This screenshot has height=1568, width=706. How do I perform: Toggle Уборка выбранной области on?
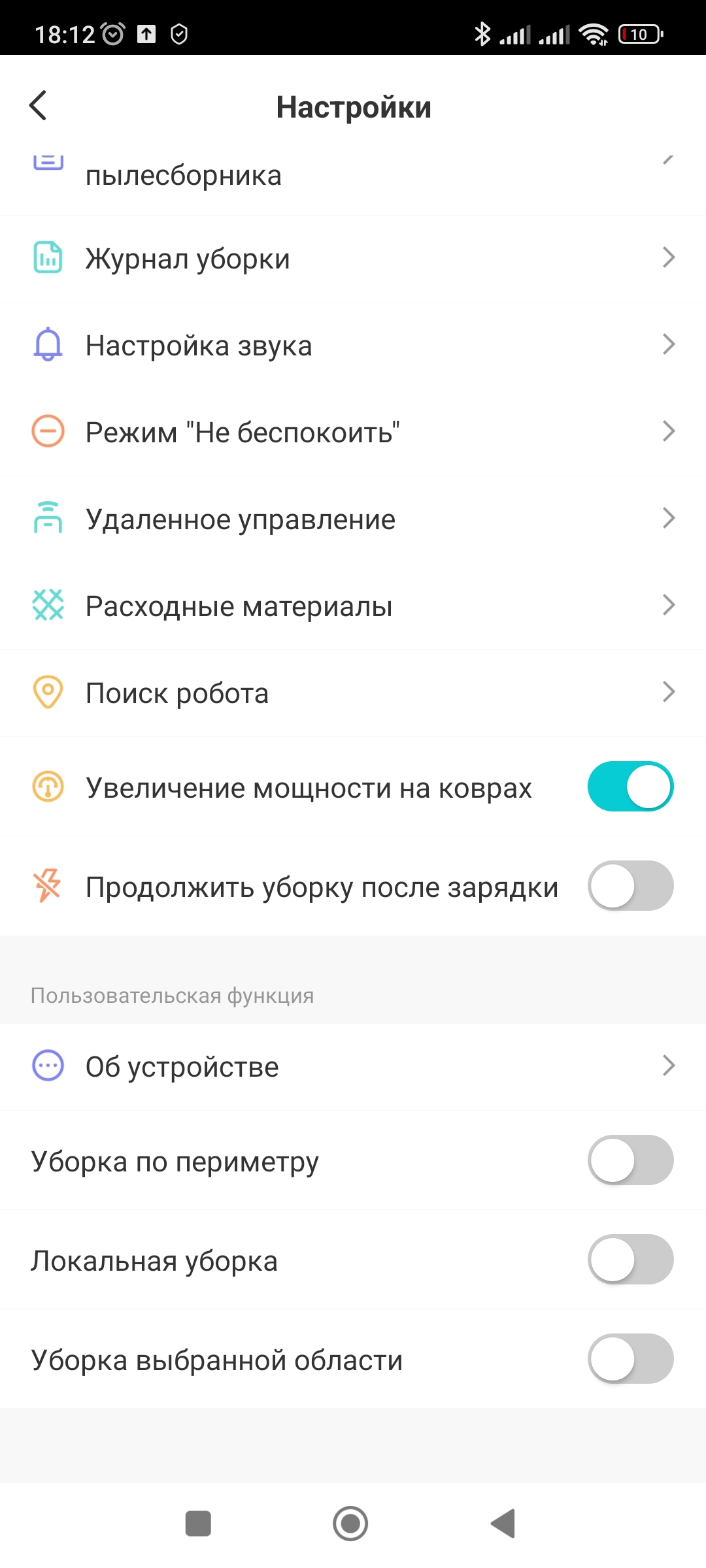(630, 1359)
